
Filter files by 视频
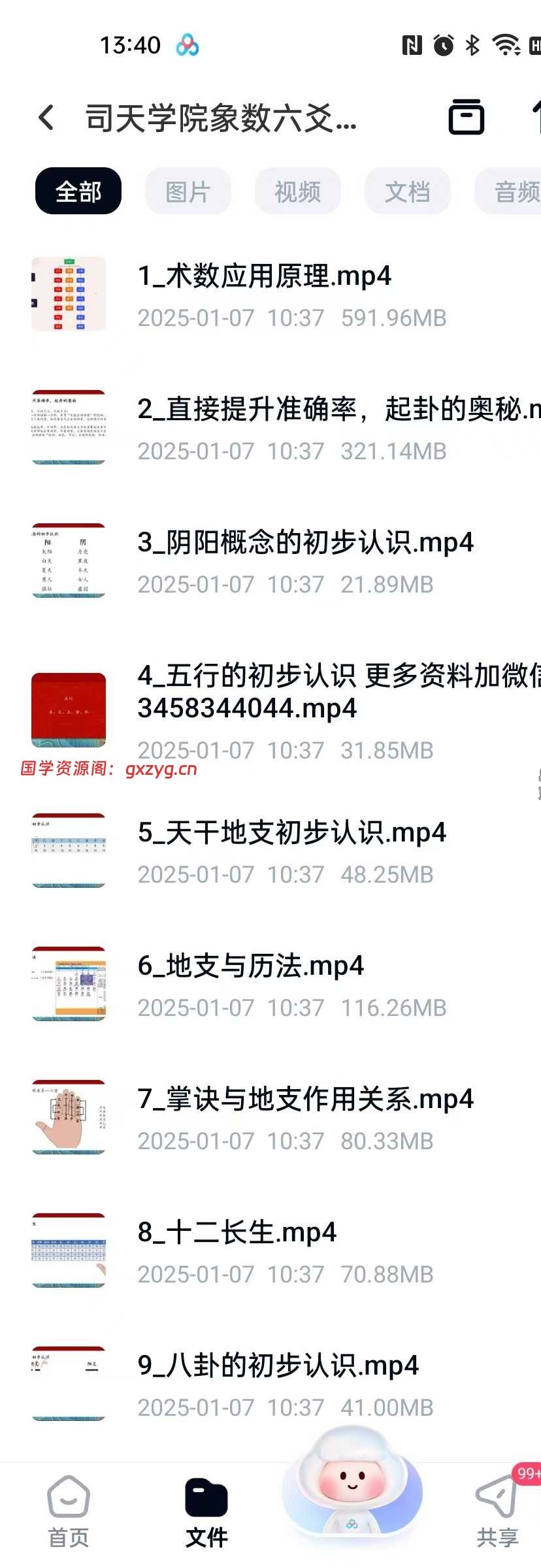coord(297,191)
